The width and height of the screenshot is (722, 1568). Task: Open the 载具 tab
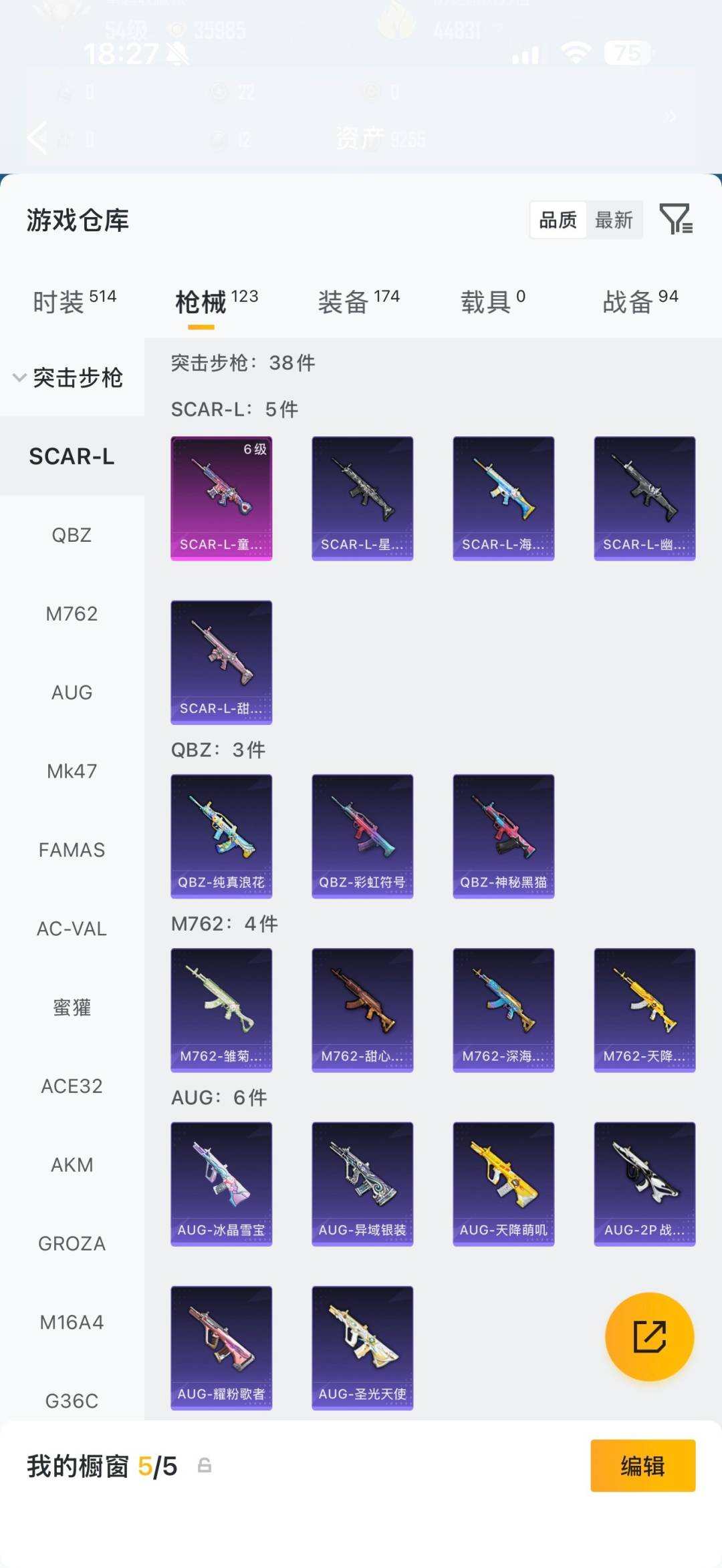pos(493,301)
